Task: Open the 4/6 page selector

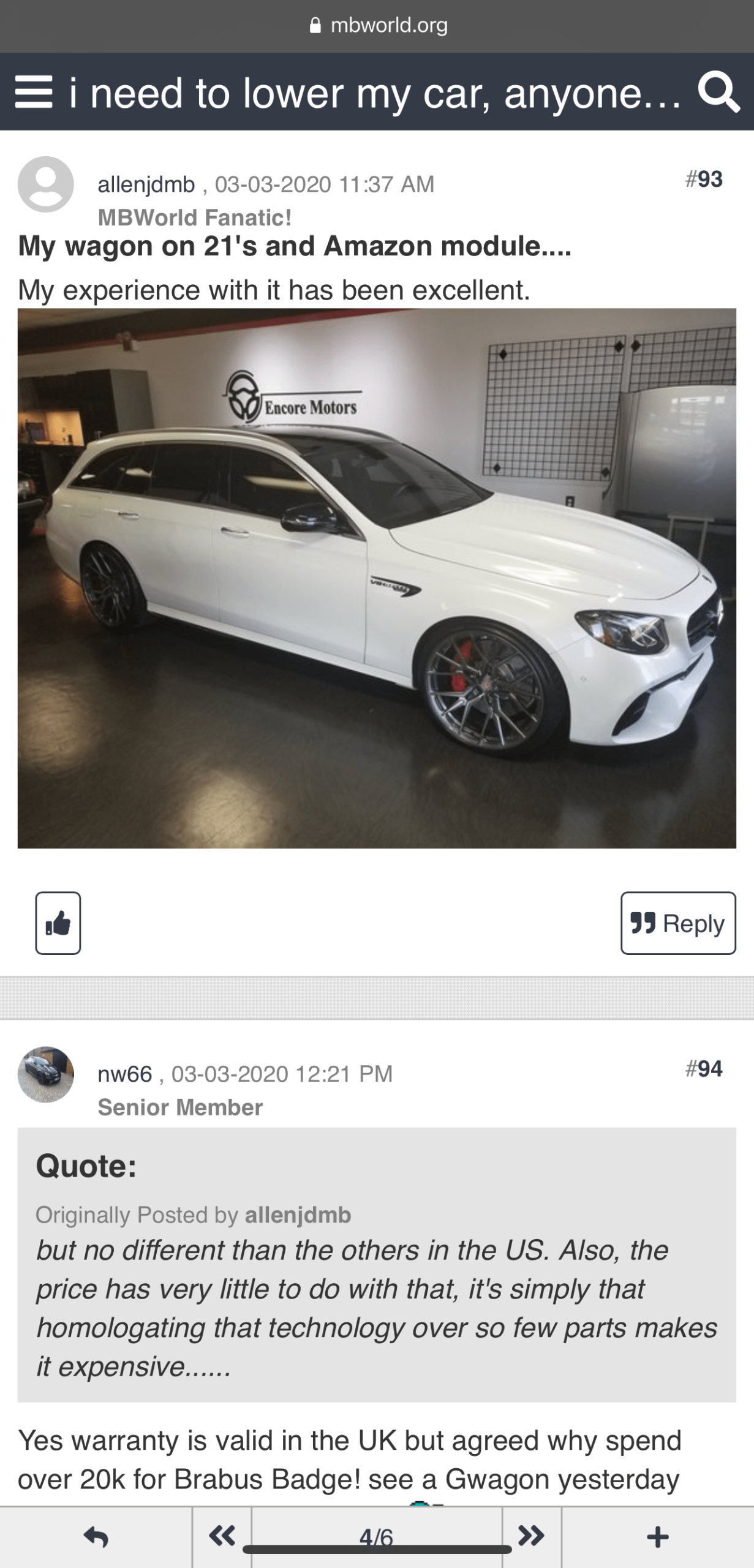Action: 377,1537
